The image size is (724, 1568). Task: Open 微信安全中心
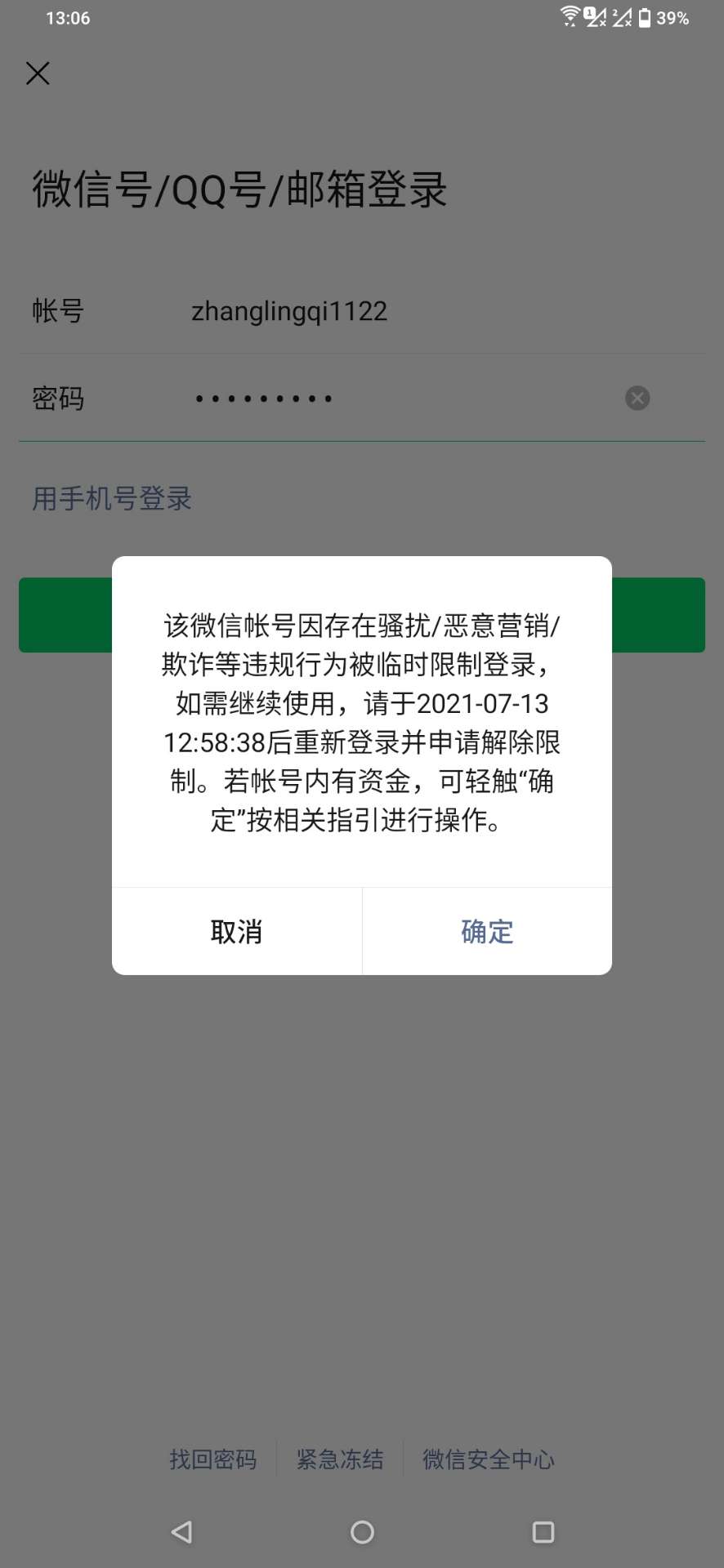(x=488, y=1459)
